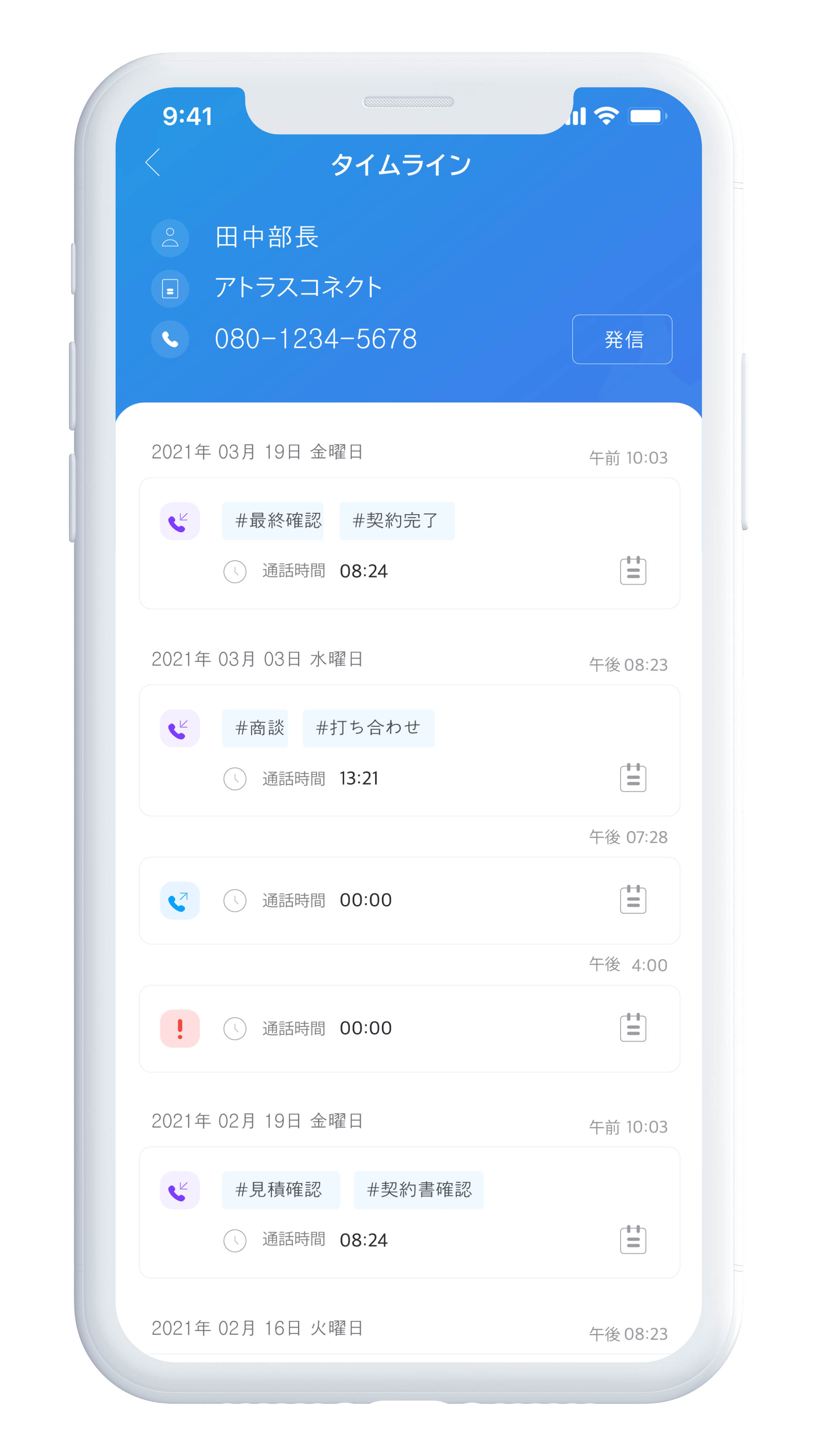Viewport: 819px width, 1456px height.
Task: Open memo for the 午前 10:03 March 19 call
Action: (632, 570)
